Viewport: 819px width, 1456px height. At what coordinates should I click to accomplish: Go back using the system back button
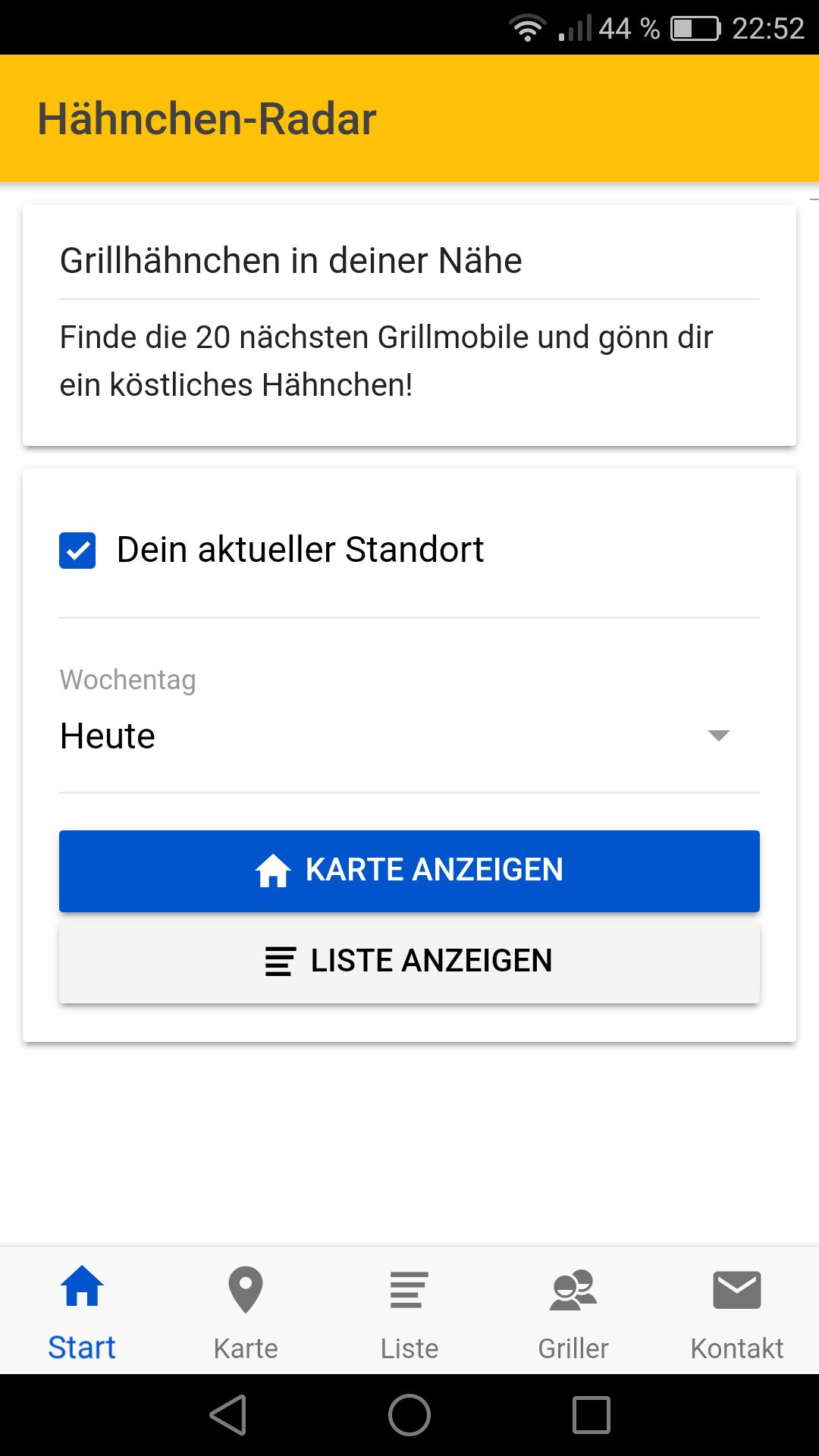pyautogui.click(x=228, y=1415)
